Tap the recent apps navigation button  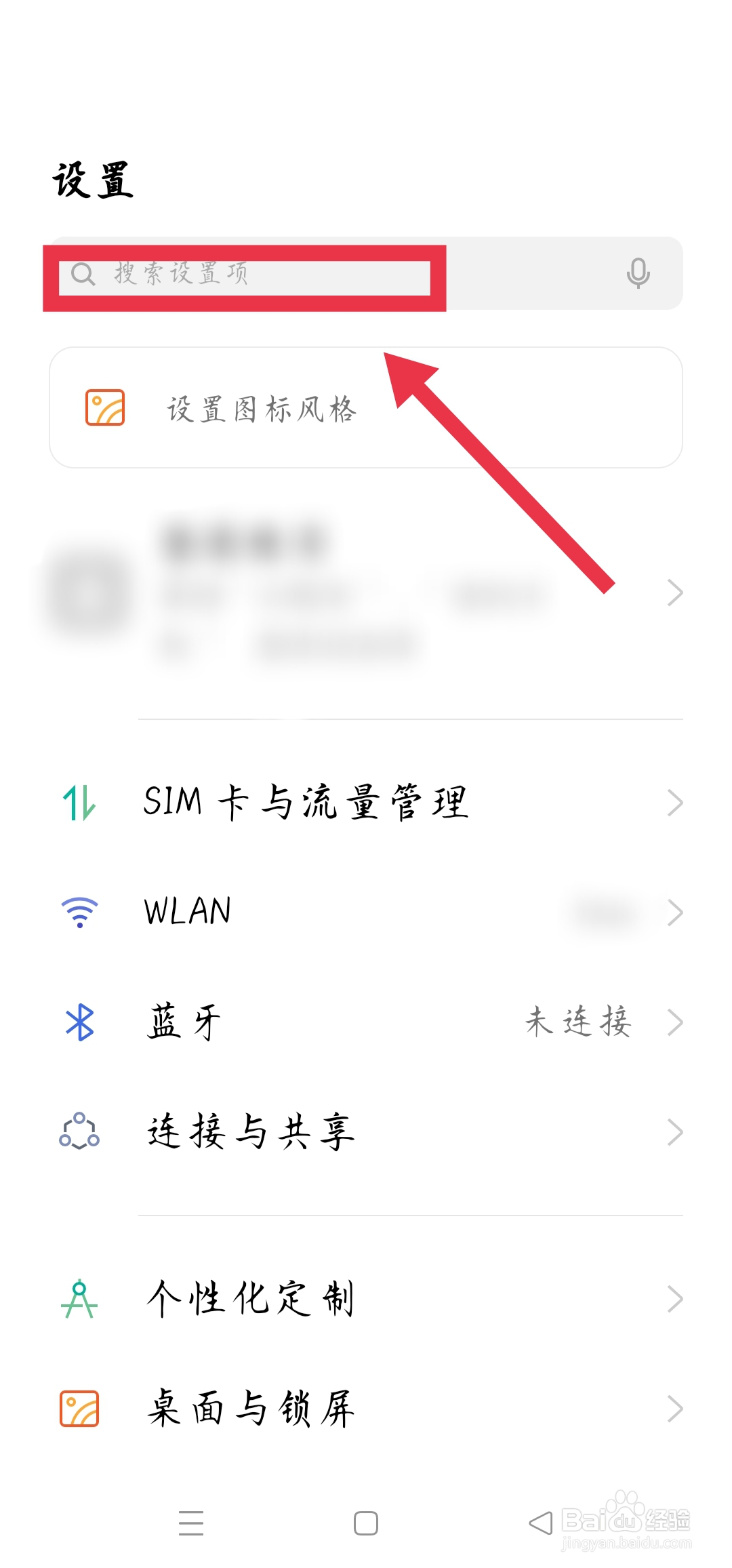point(191,1524)
